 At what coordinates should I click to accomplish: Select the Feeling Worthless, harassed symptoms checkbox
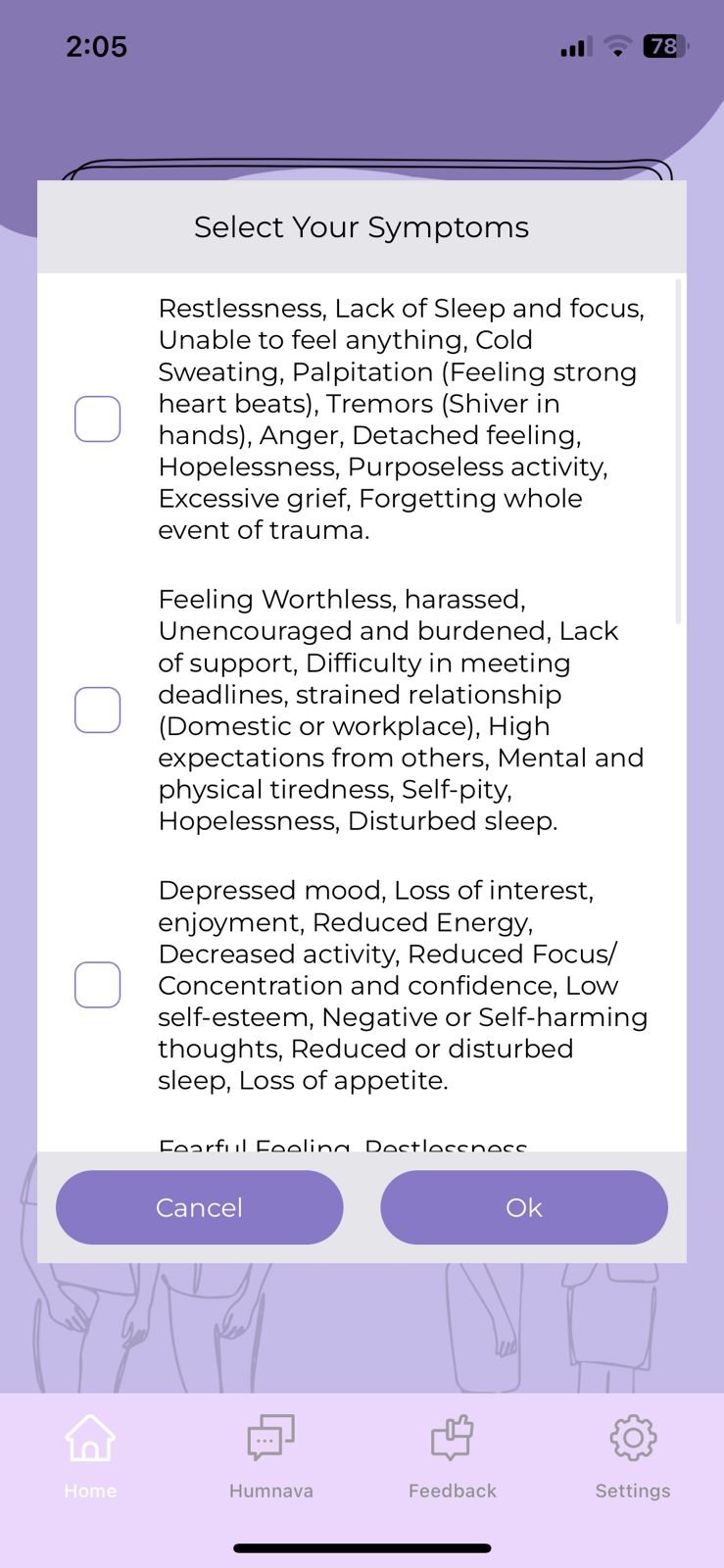pos(98,710)
